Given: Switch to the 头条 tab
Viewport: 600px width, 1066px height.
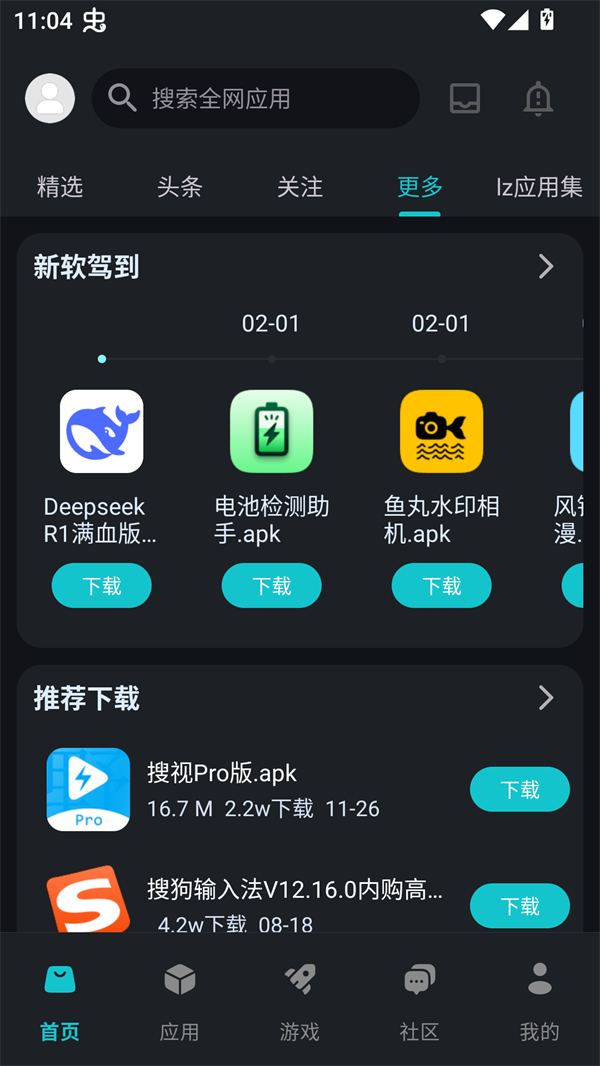Looking at the screenshot, I should coord(180,187).
